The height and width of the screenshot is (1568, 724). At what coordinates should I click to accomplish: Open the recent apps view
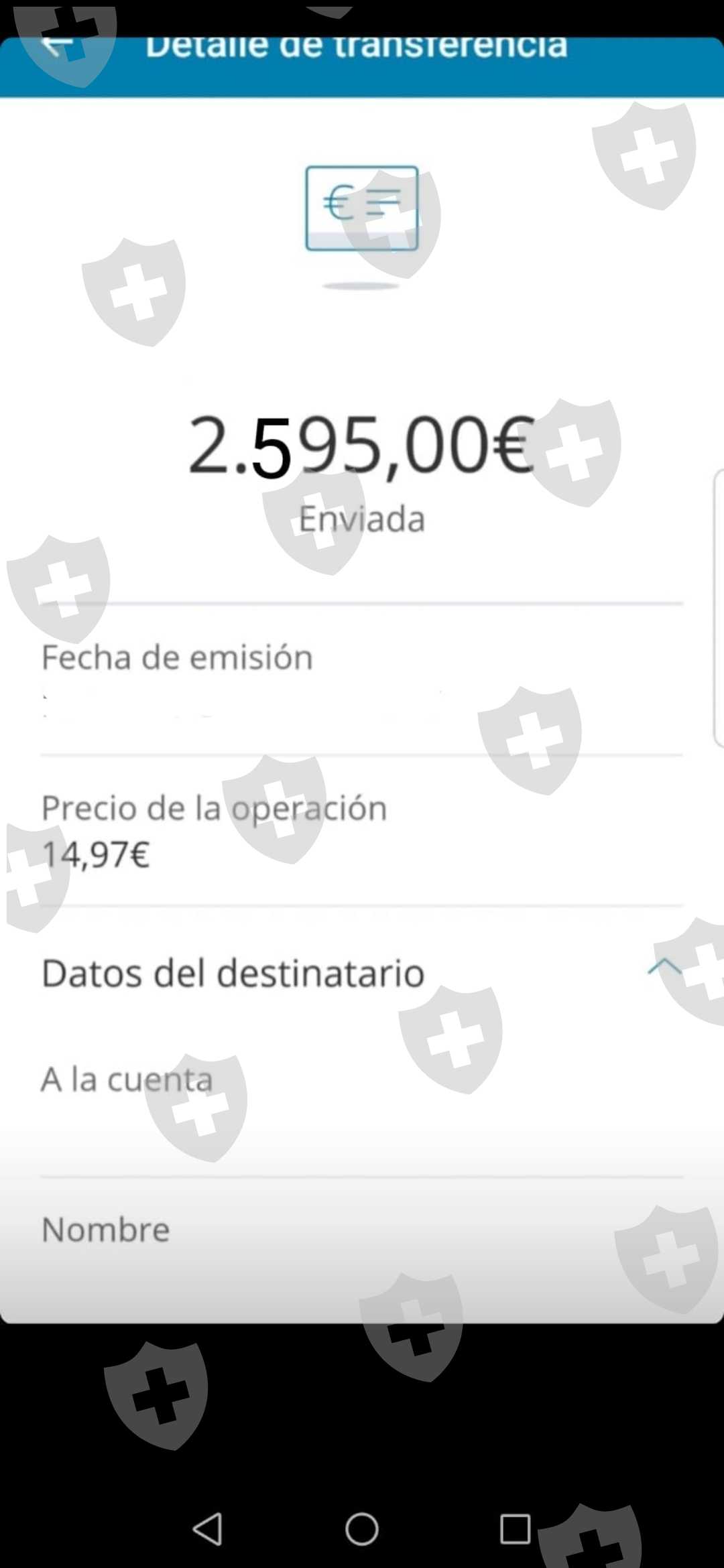pos(515,1529)
